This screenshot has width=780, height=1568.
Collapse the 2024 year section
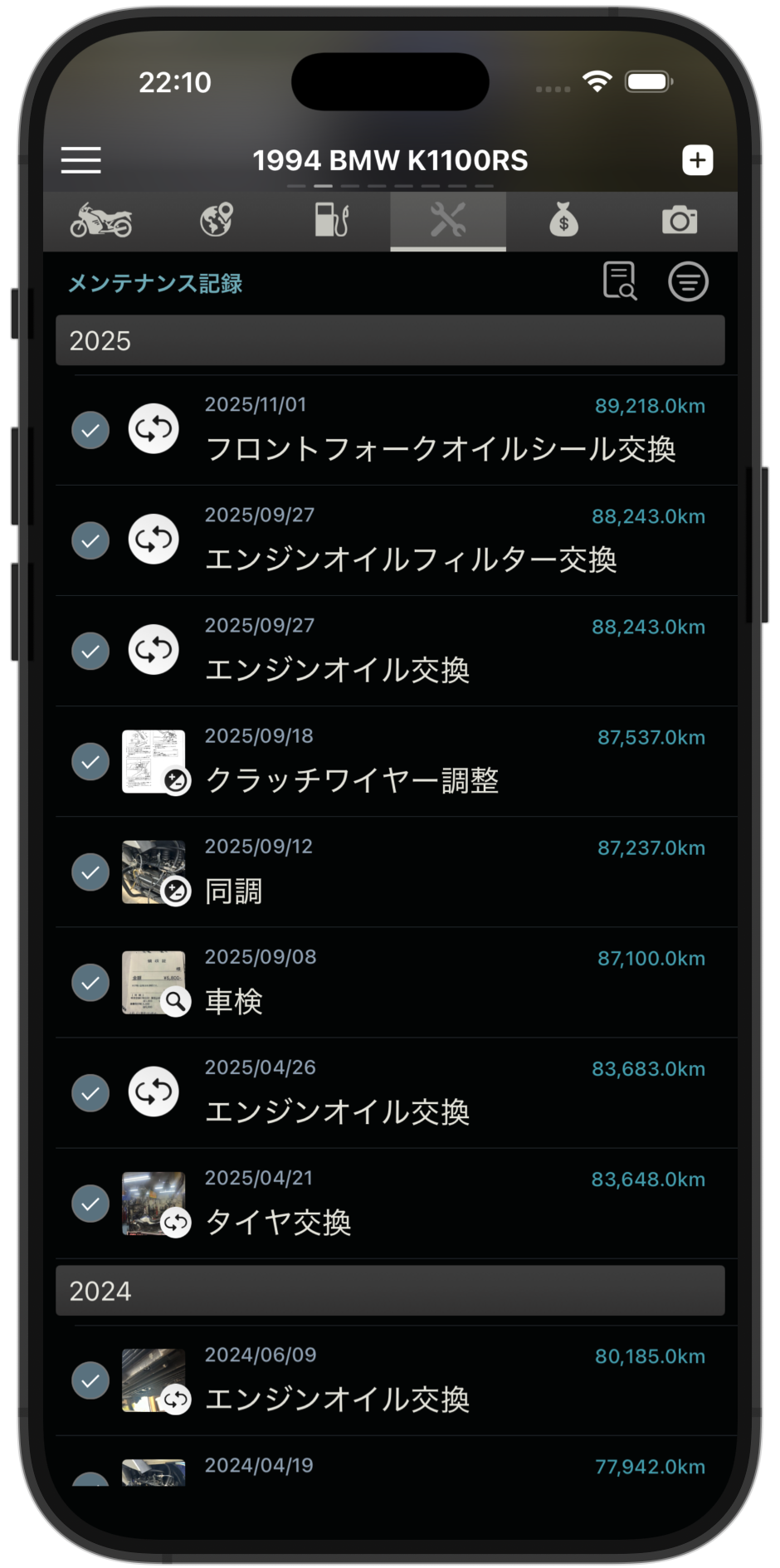[390, 1291]
